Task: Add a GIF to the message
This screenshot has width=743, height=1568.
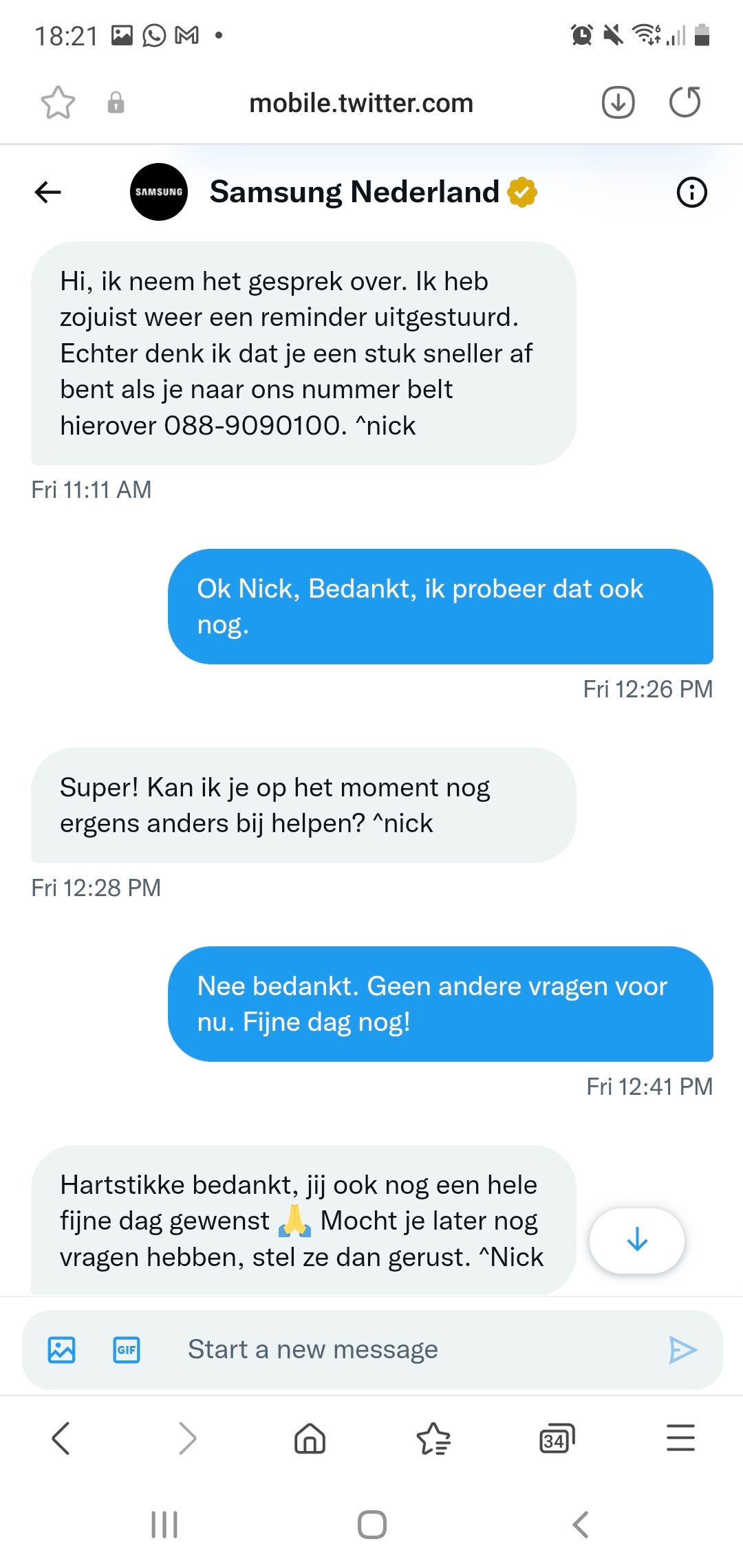Action: coord(127,1349)
